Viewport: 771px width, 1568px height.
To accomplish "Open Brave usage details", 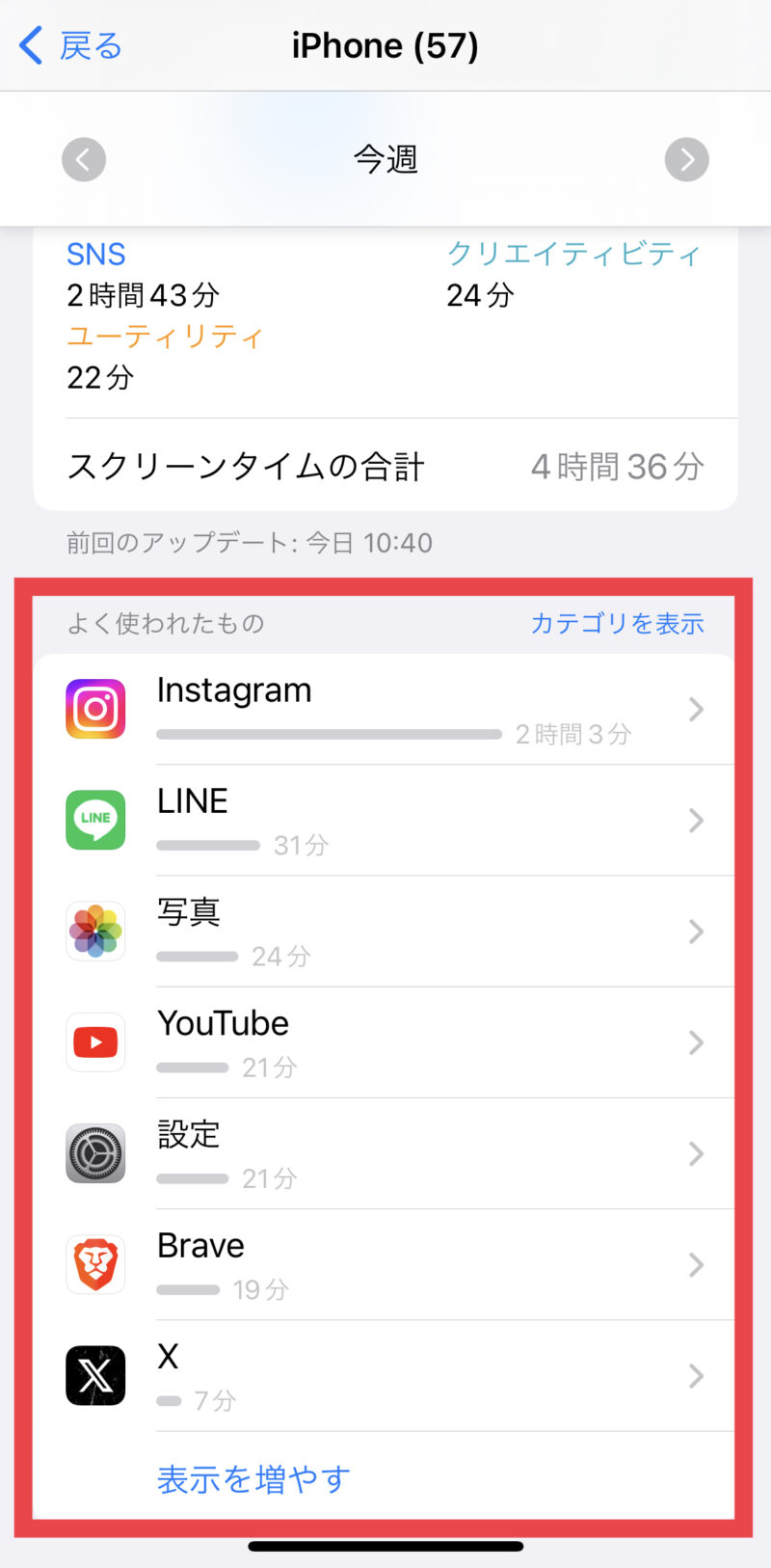I will point(385,1264).
